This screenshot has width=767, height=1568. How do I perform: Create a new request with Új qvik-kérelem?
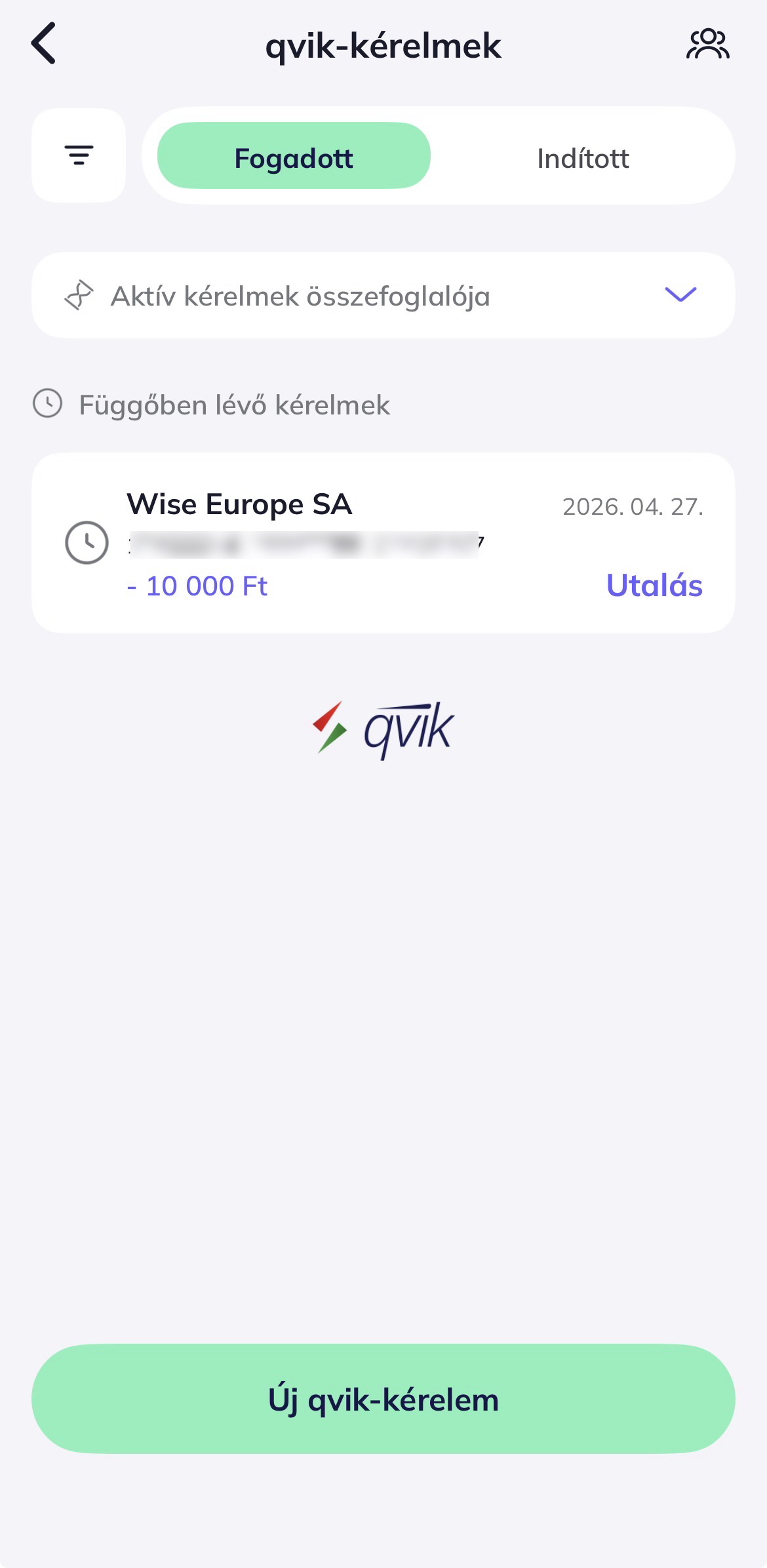[383, 1399]
